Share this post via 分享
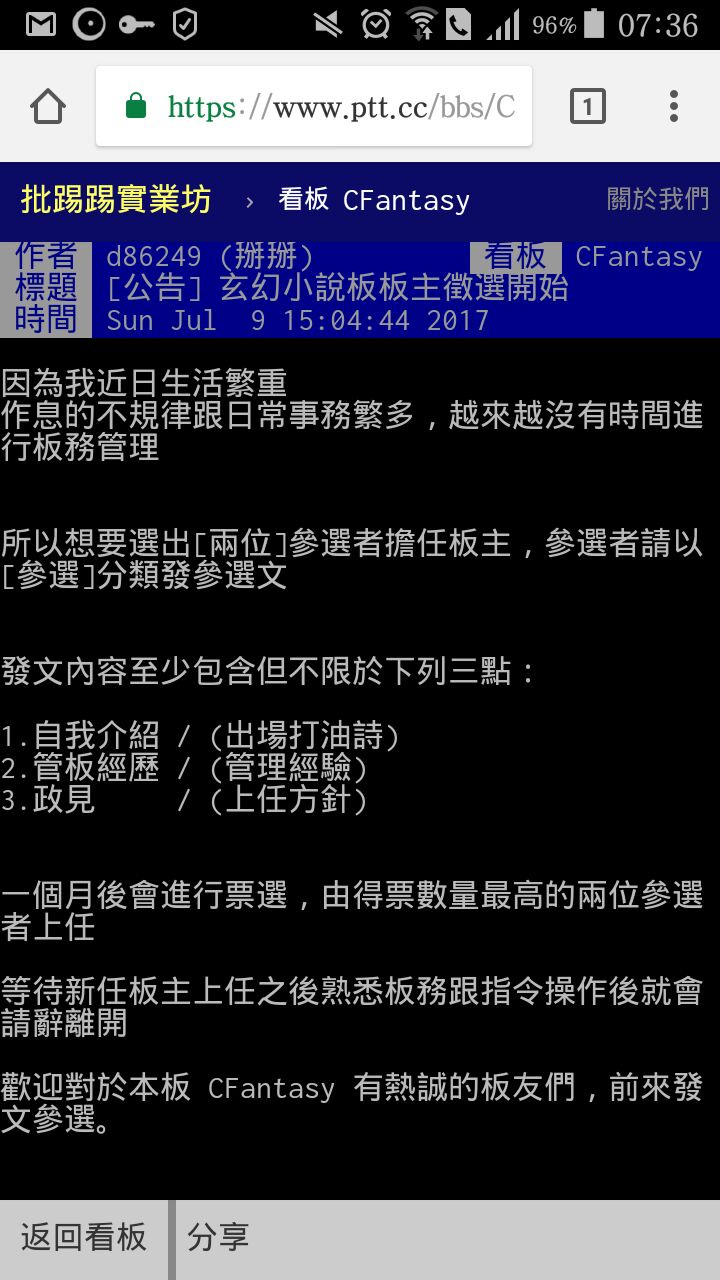This screenshot has height=1280, width=720. coord(218,1238)
